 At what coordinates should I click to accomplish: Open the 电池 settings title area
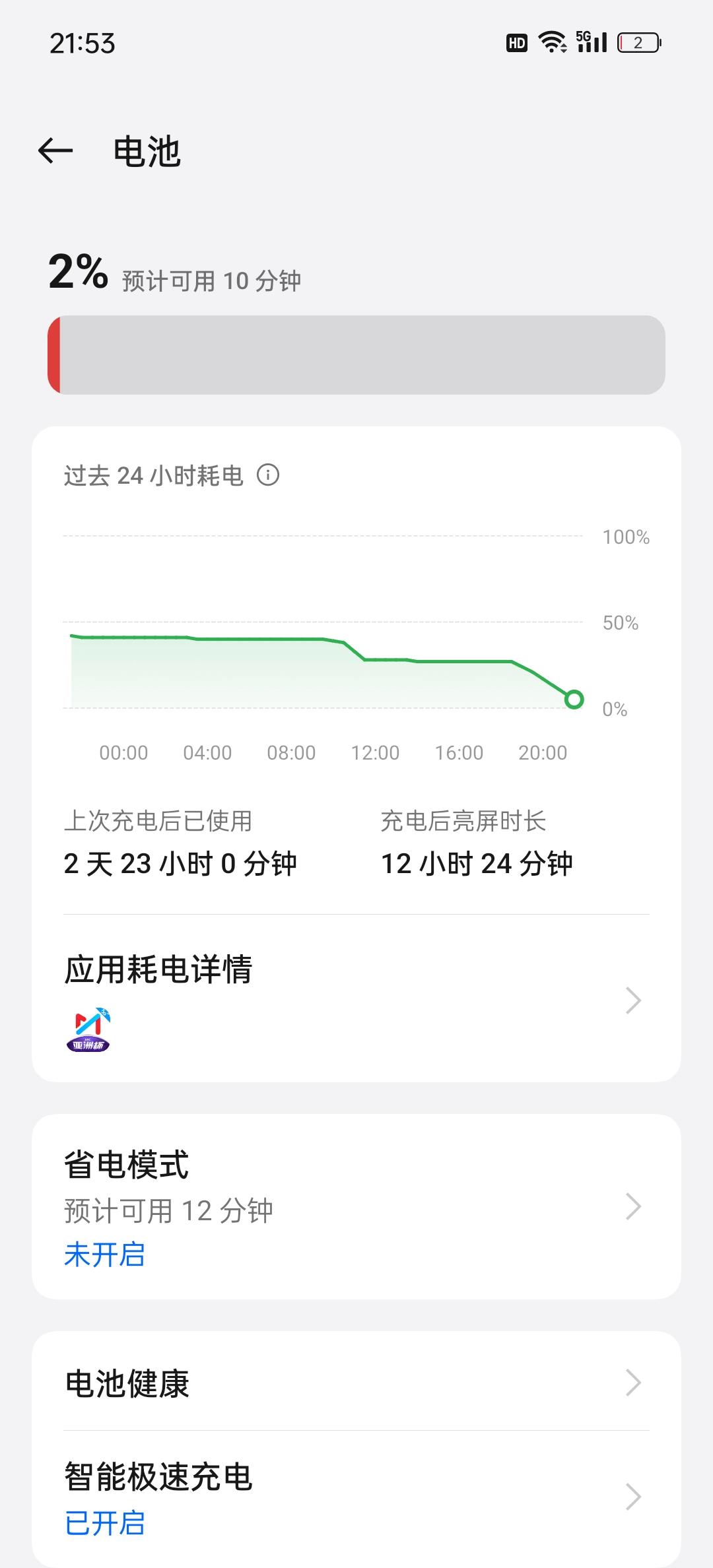(147, 152)
